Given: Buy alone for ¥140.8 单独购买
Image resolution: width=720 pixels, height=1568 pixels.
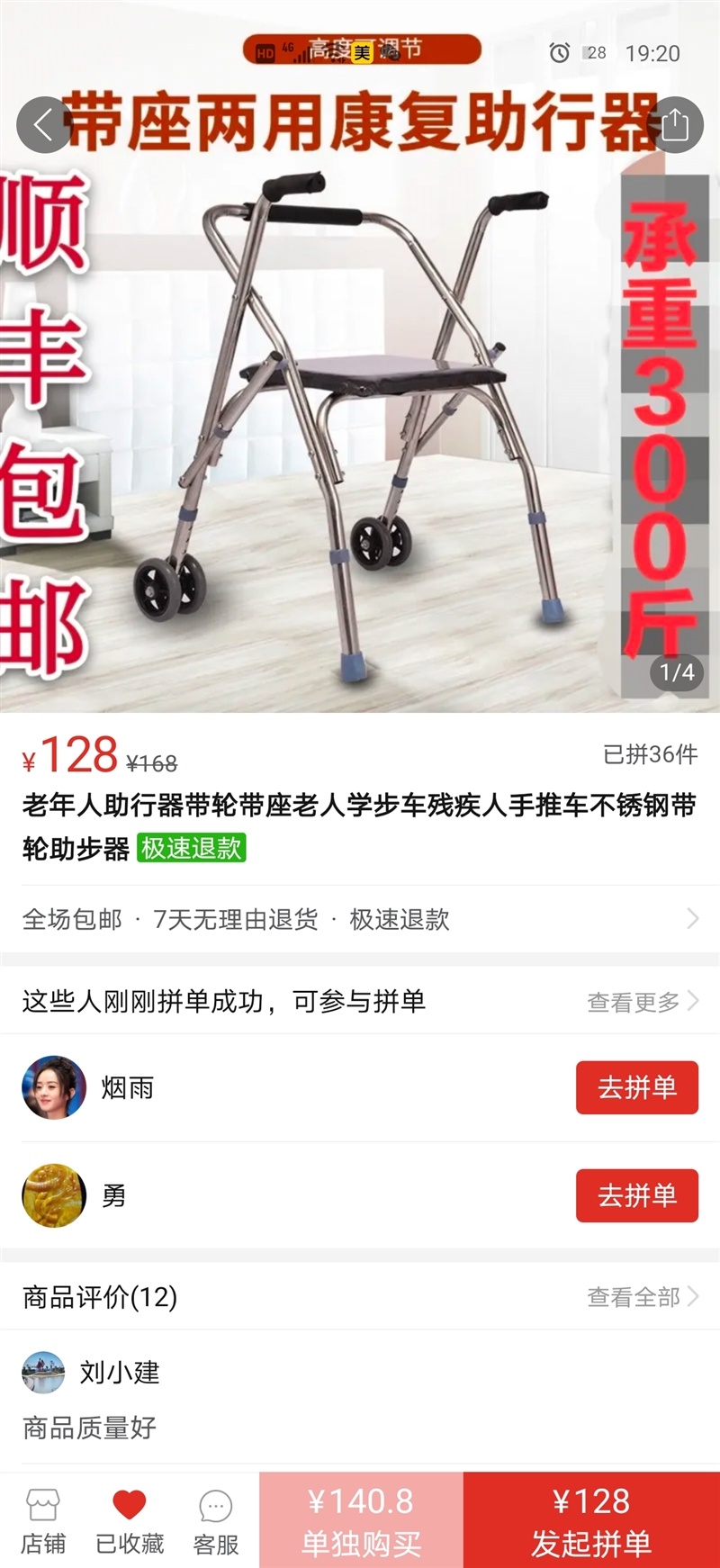Looking at the screenshot, I should tap(361, 1520).
